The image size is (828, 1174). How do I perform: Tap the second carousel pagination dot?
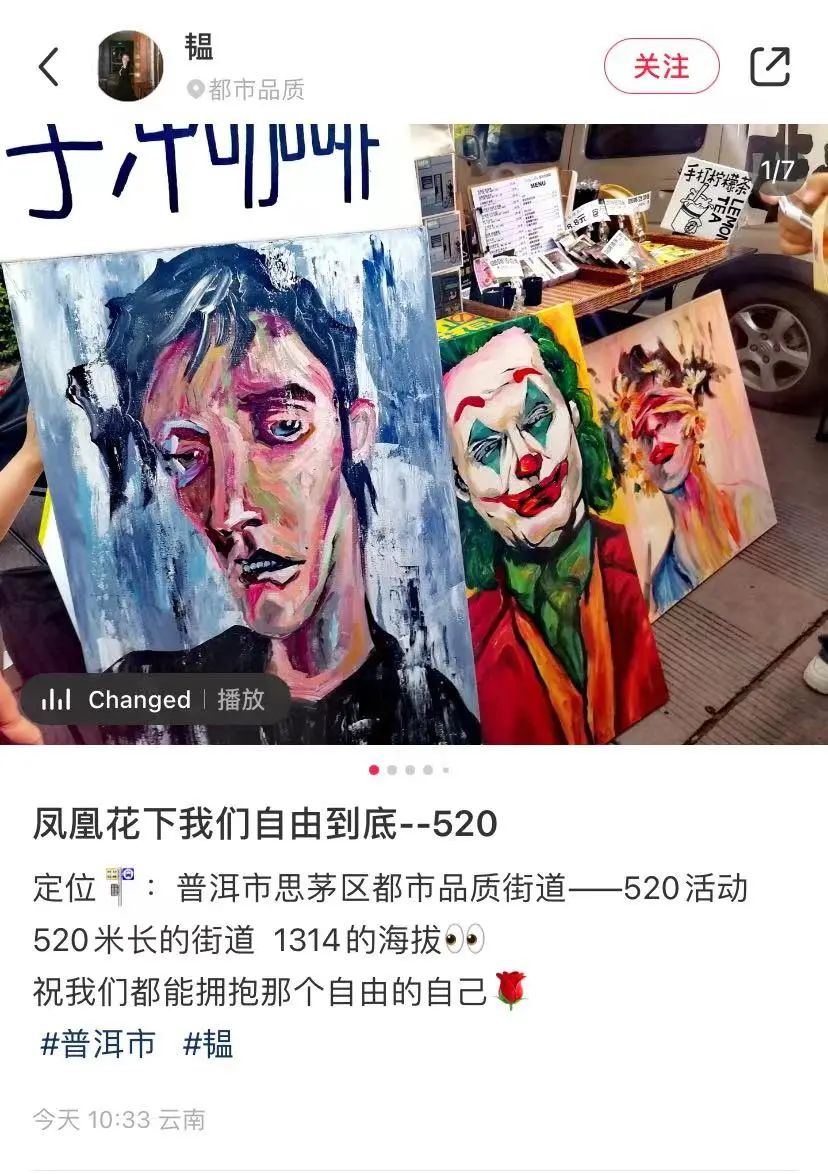pyautogui.click(x=394, y=771)
